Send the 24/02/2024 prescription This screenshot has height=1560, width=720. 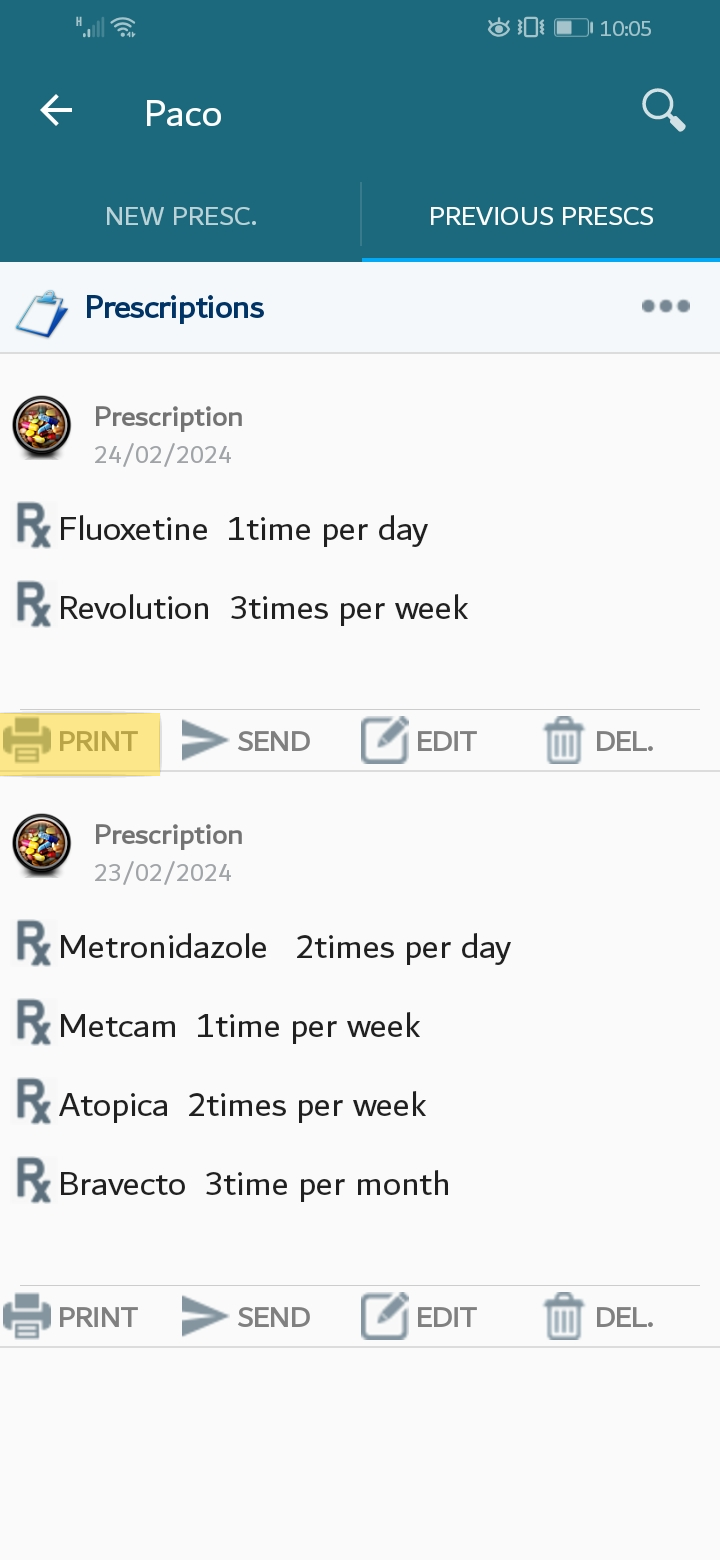pyautogui.click(x=246, y=742)
